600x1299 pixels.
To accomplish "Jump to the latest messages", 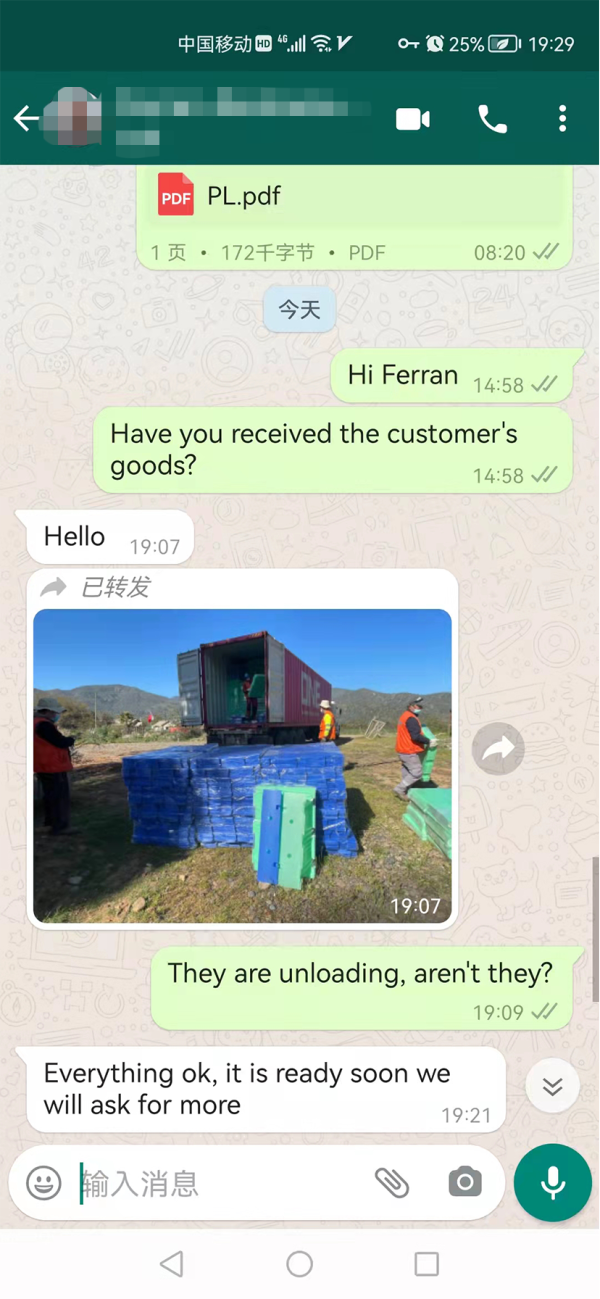I will (552, 1087).
